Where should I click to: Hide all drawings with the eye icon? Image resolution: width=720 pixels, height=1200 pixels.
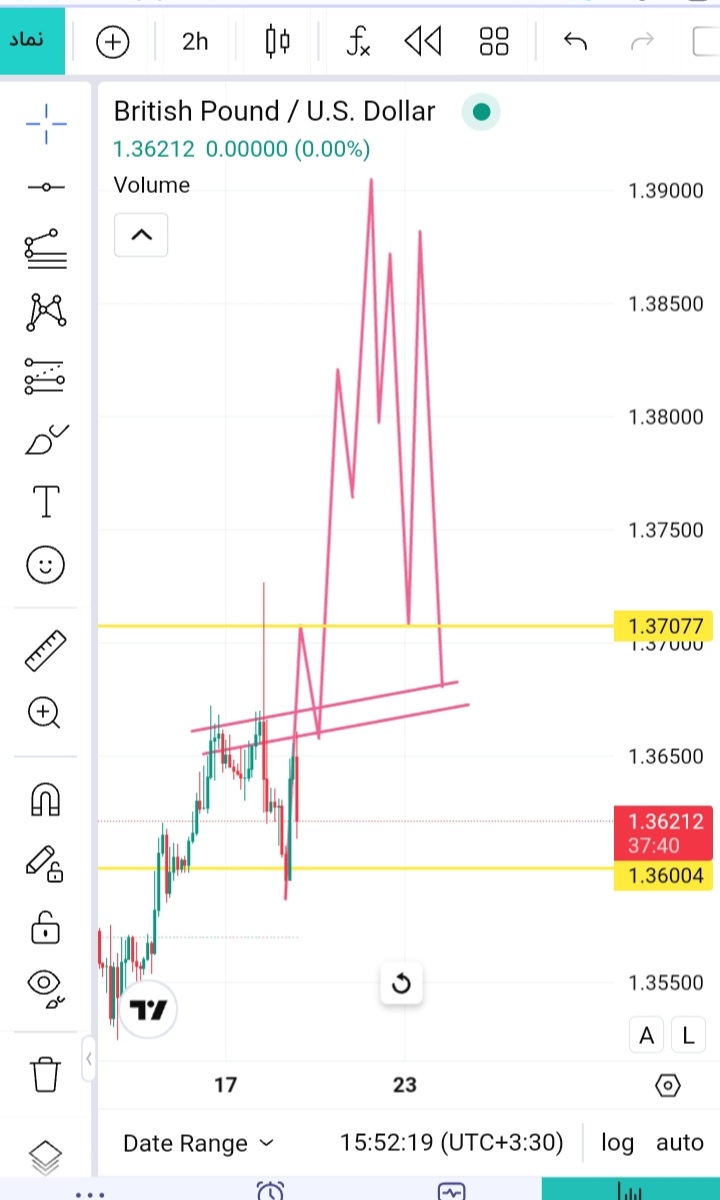46,985
